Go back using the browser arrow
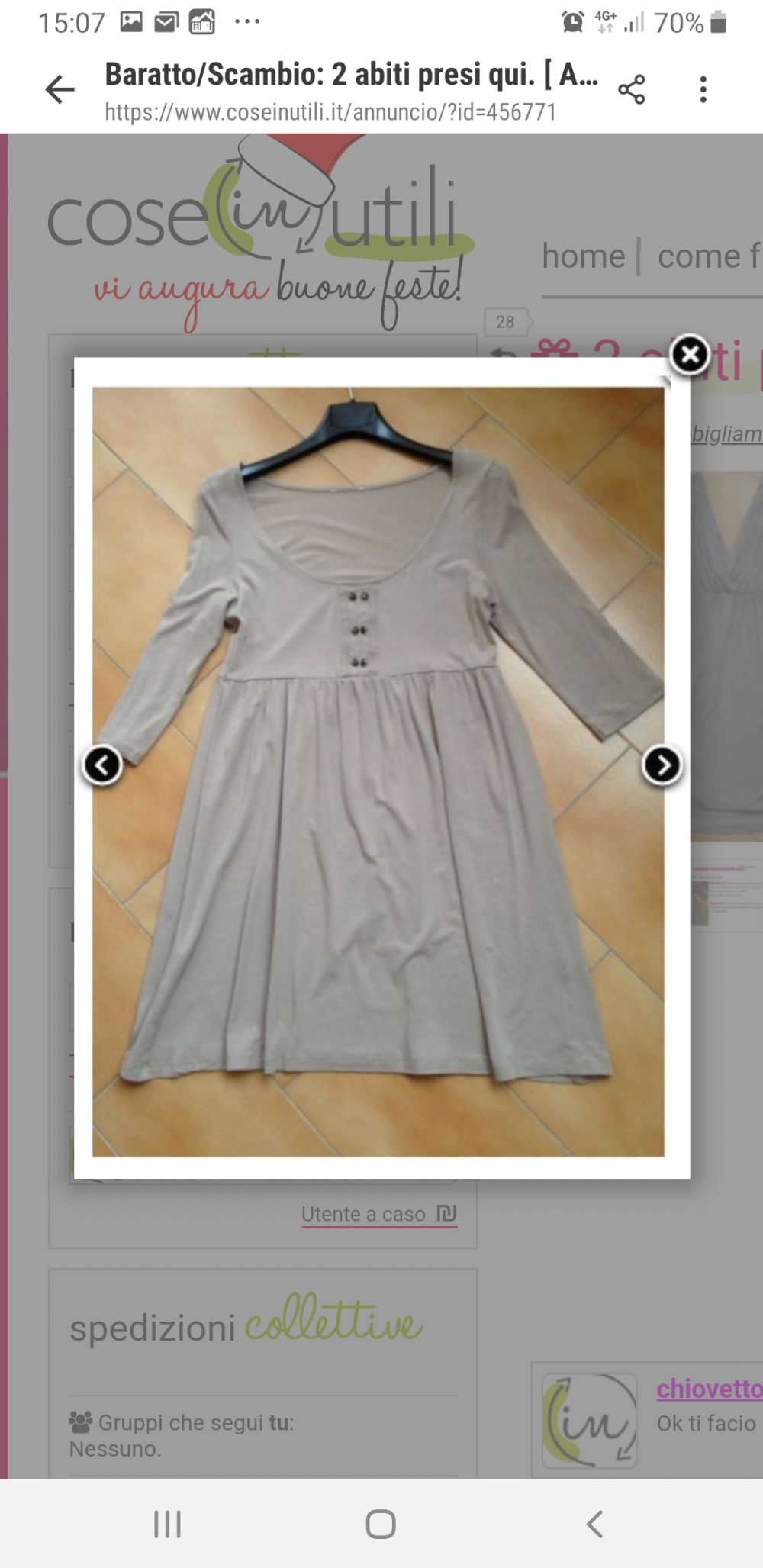The width and height of the screenshot is (763, 1568). [60, 90]
